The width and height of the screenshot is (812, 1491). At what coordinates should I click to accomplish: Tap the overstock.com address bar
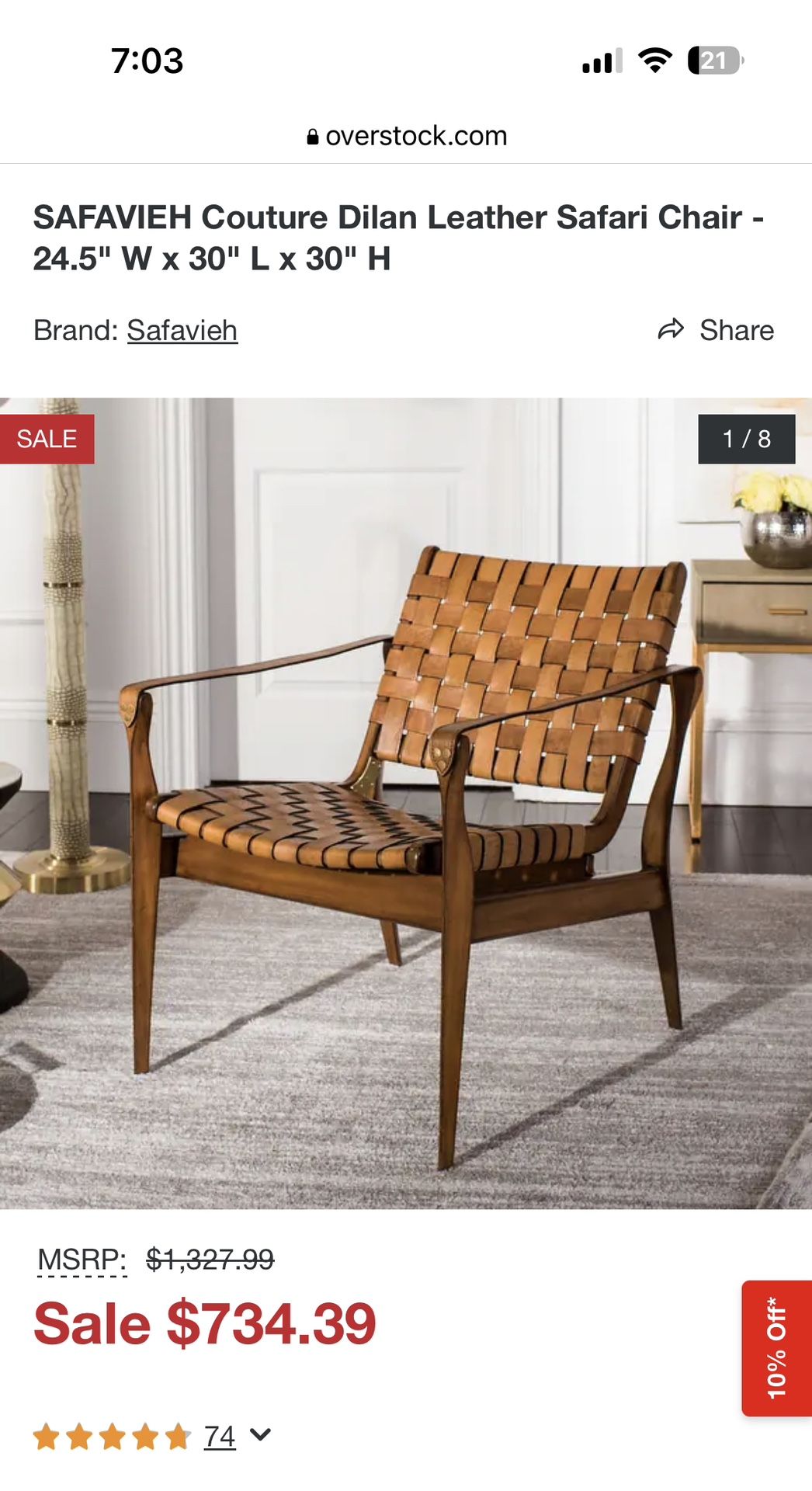pos(407,136)
